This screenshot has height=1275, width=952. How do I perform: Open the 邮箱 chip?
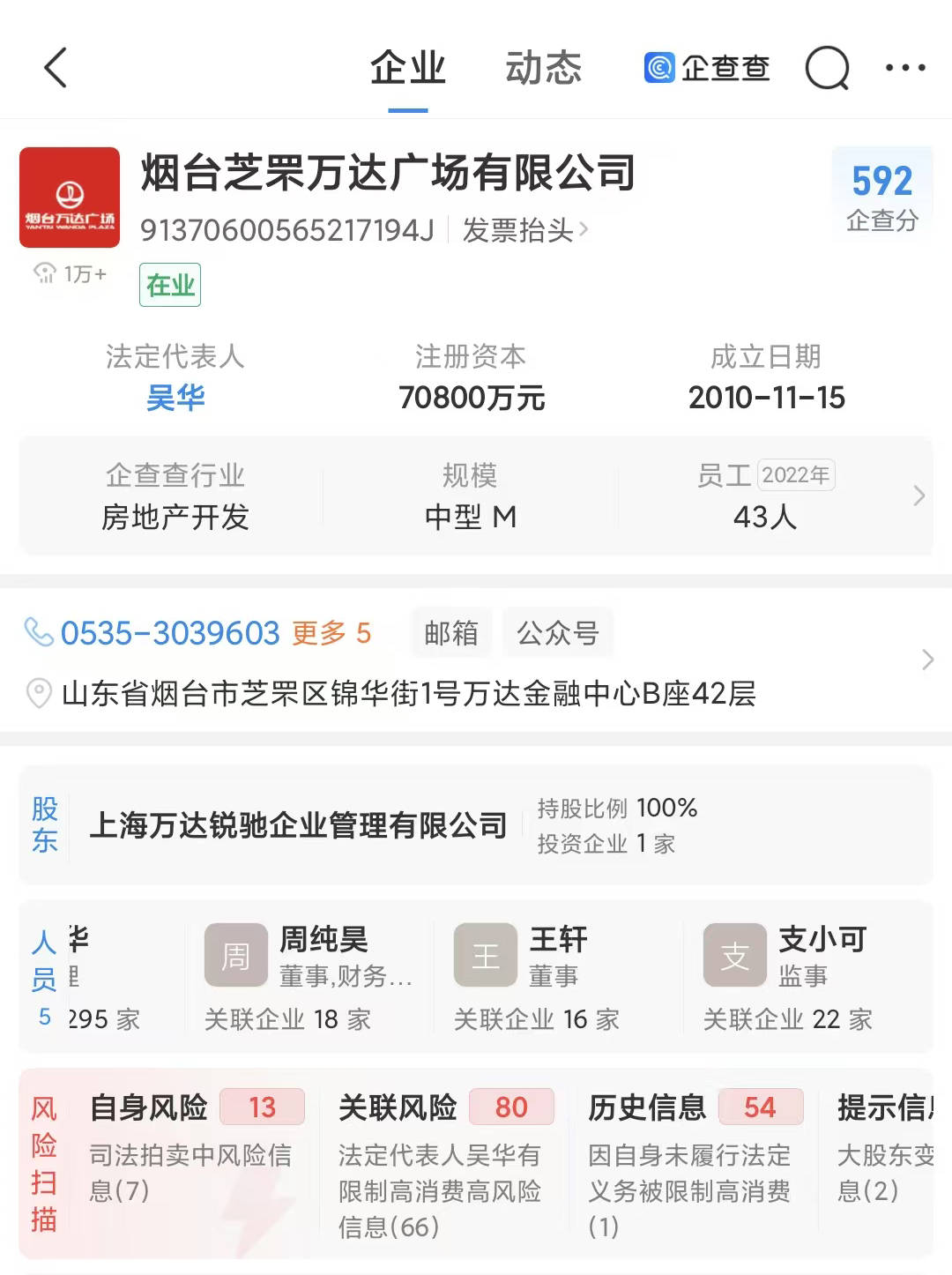(451, 633)
